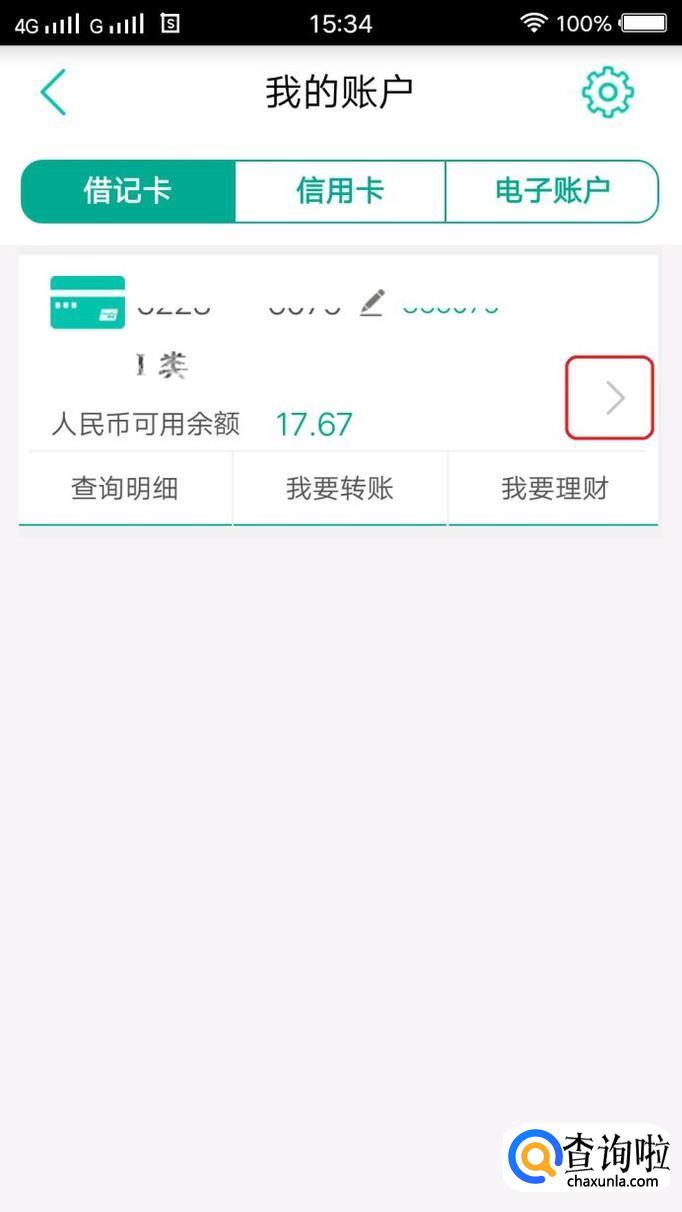Select 我要转账 to transfer money
The height and width of the screenshot is (1212, 682).
[x=340, y=489]
